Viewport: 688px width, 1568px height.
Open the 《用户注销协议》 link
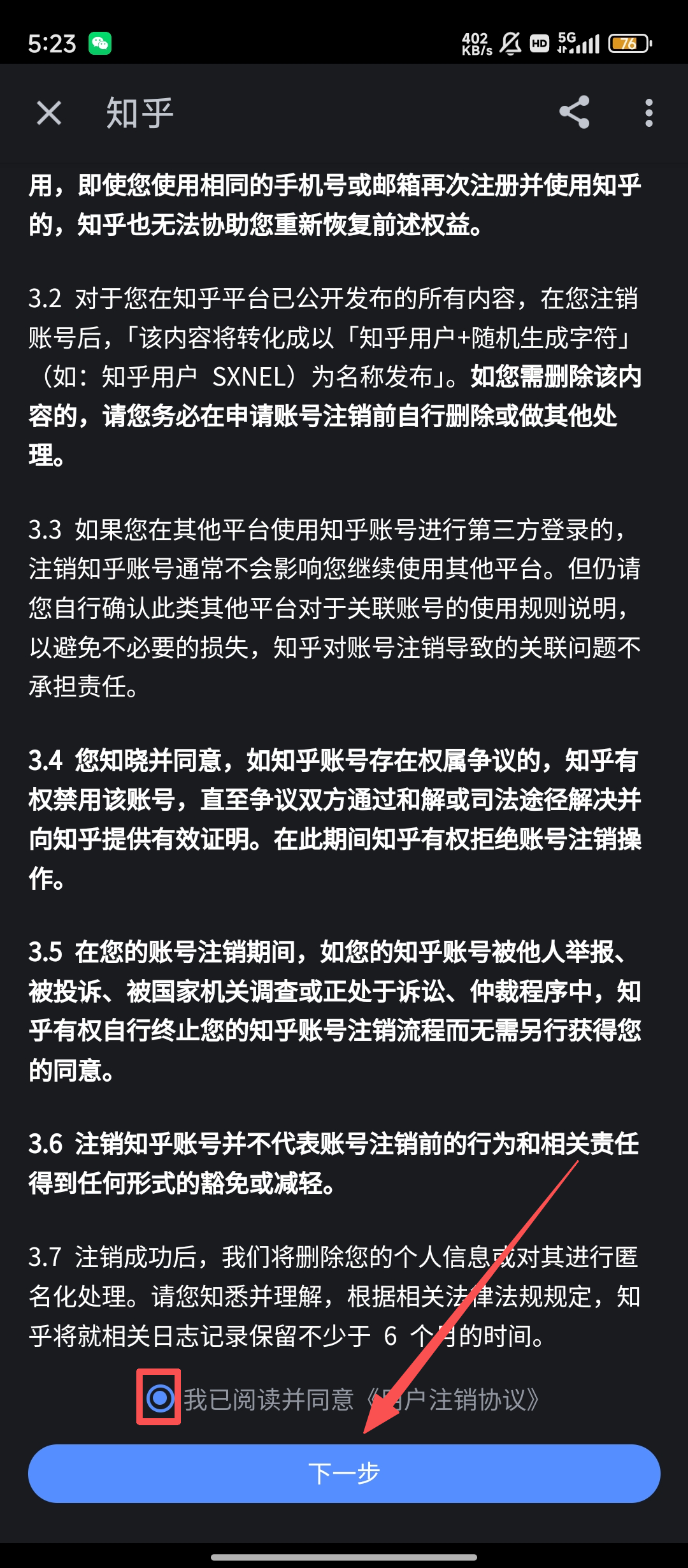(455, 1400)
